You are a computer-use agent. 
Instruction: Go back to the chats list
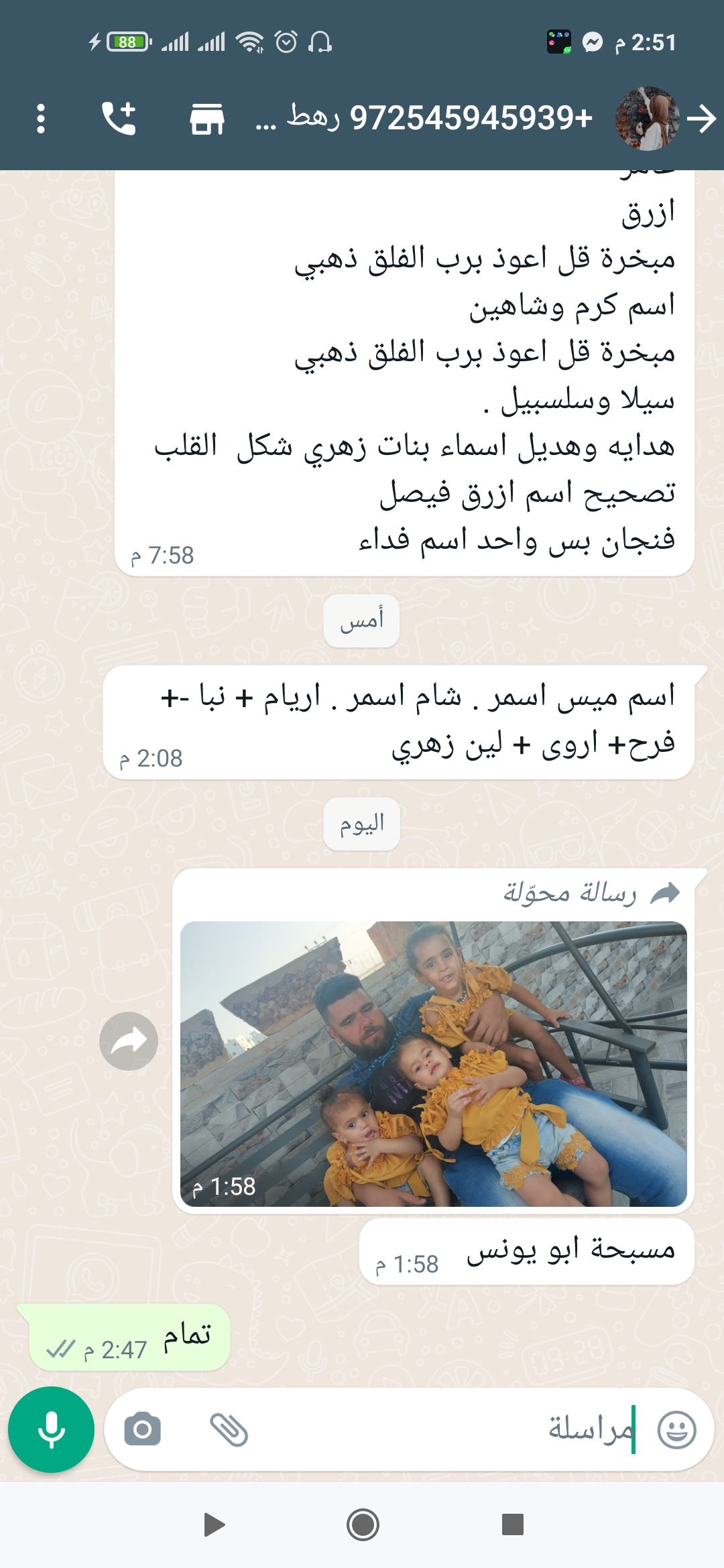pos(702,119)
